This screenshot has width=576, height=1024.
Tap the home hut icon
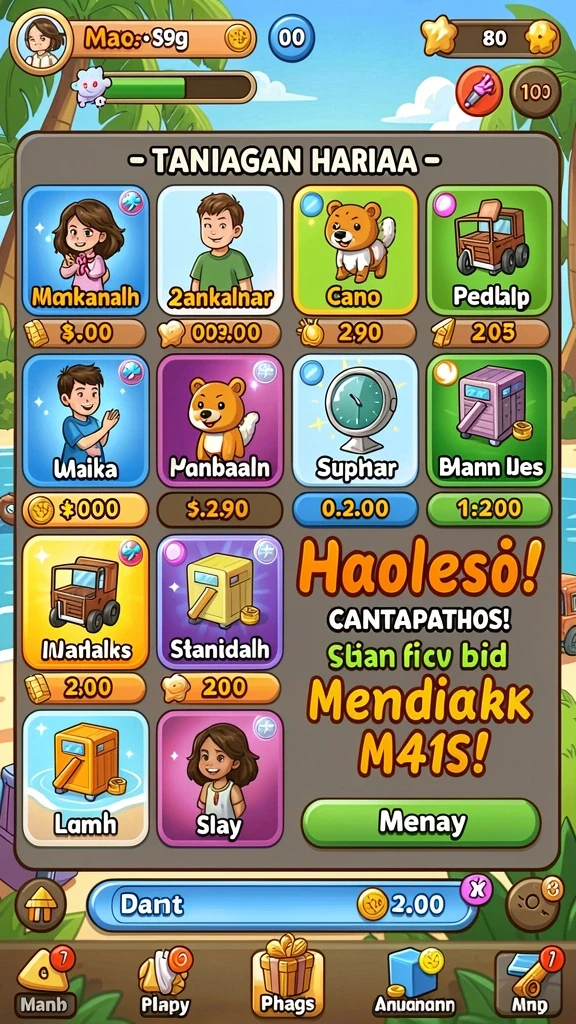click(40, 905)
